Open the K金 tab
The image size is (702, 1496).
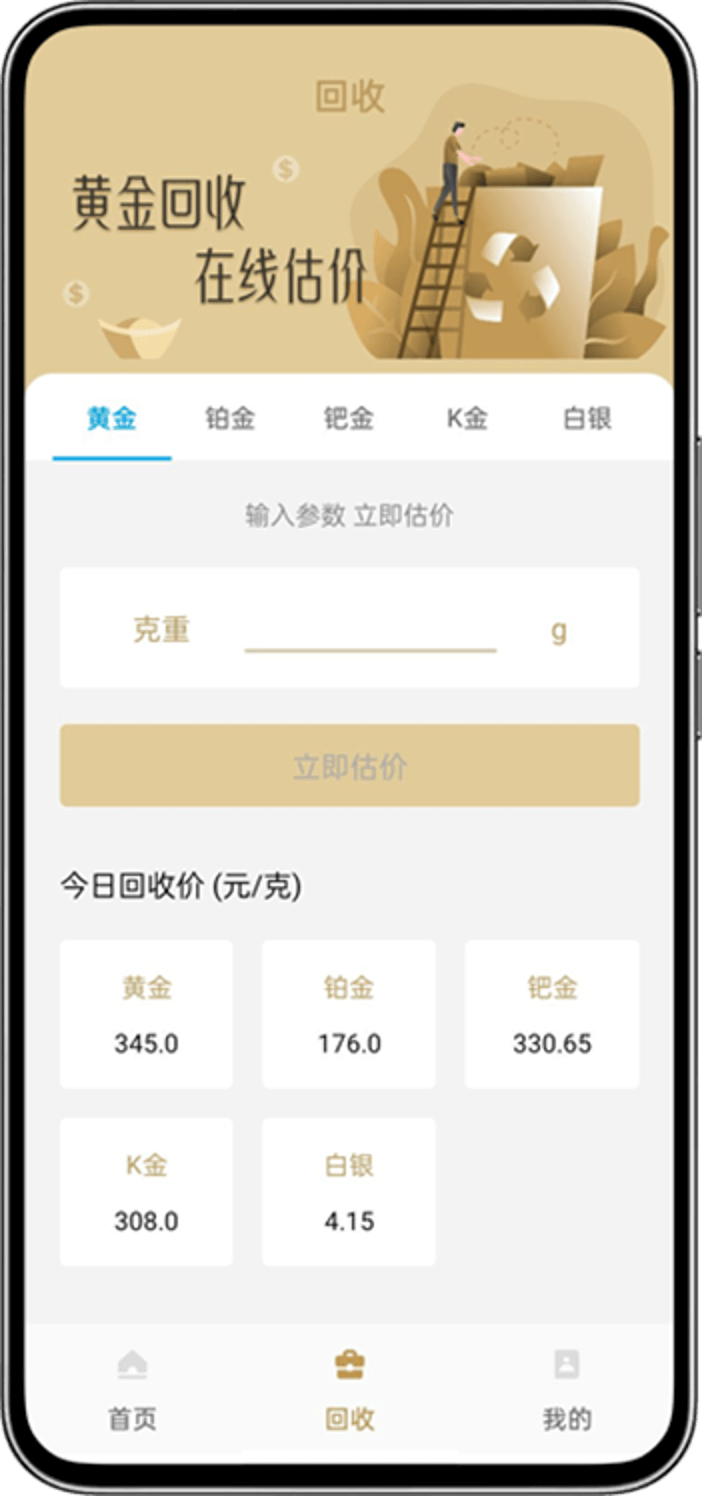[467, 419]
